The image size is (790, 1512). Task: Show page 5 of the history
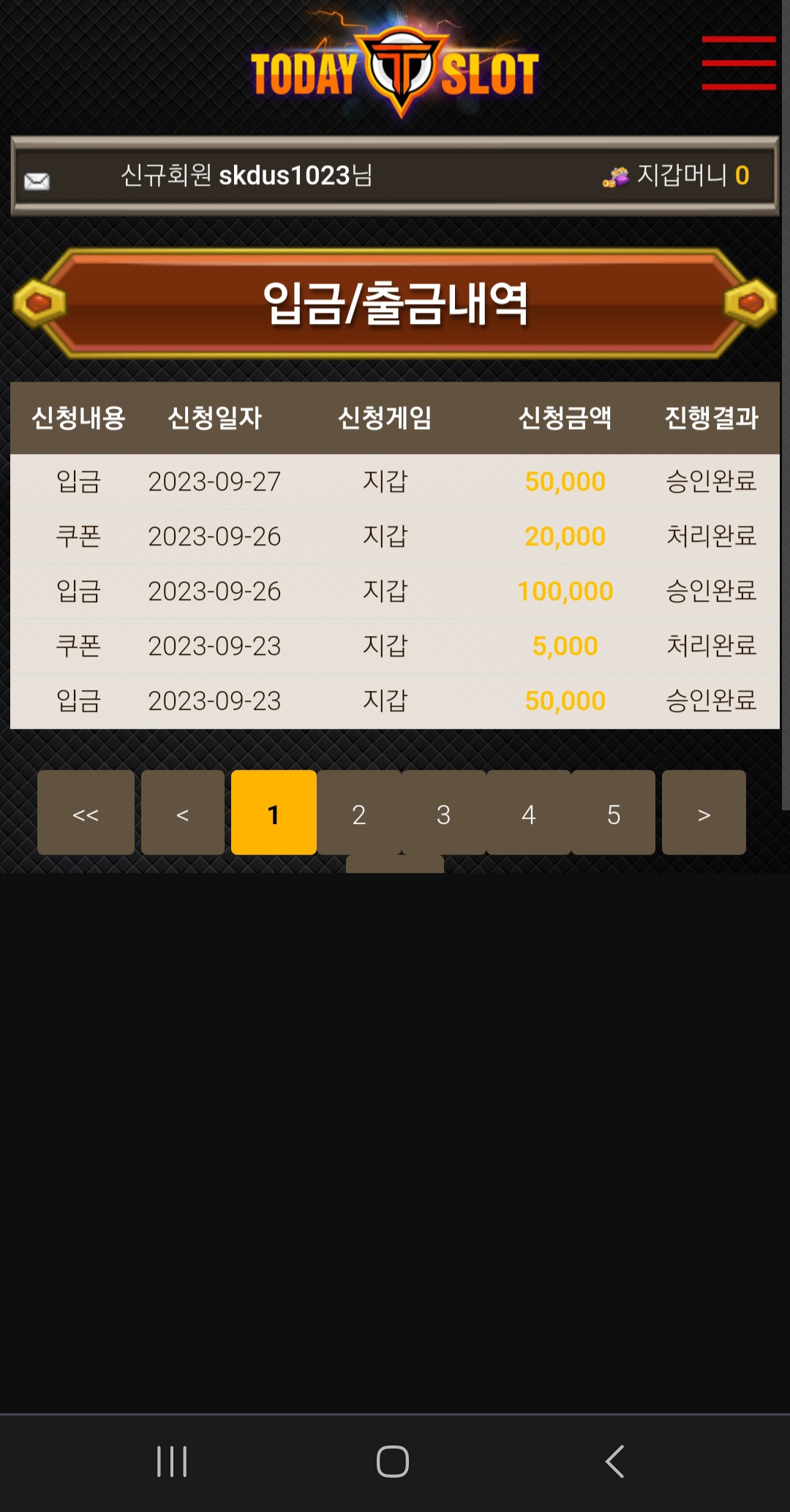[x=613, y=813]
